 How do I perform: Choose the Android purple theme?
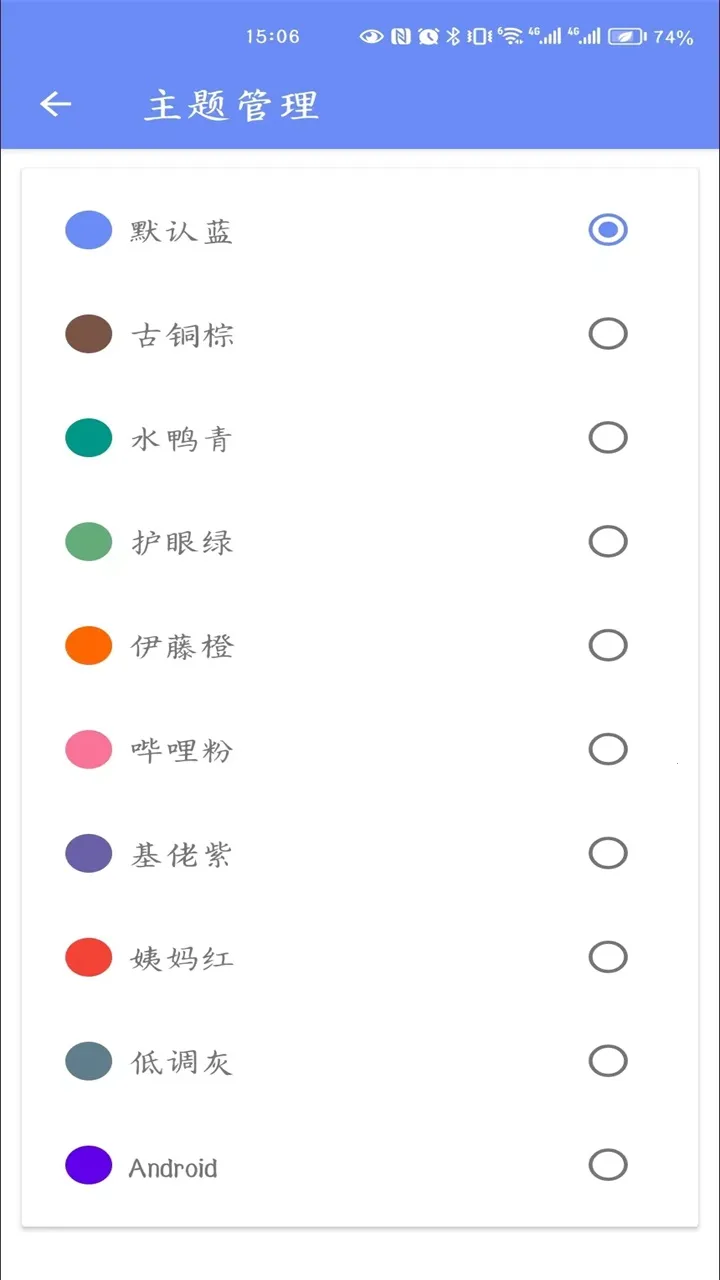607,1166
